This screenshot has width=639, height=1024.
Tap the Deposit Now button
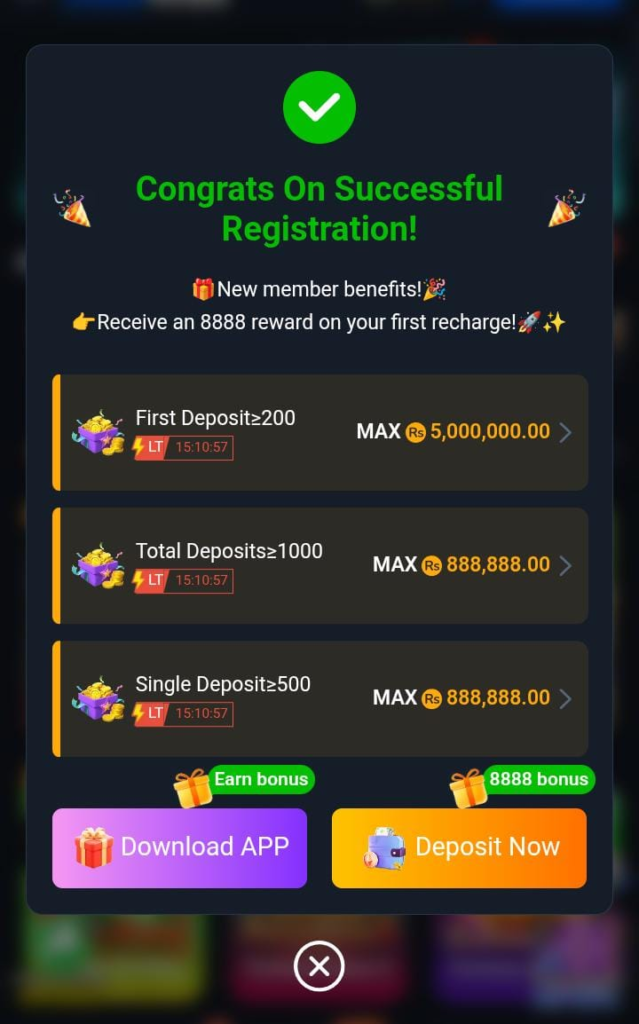pyautogui.click(x=459, y=847)
